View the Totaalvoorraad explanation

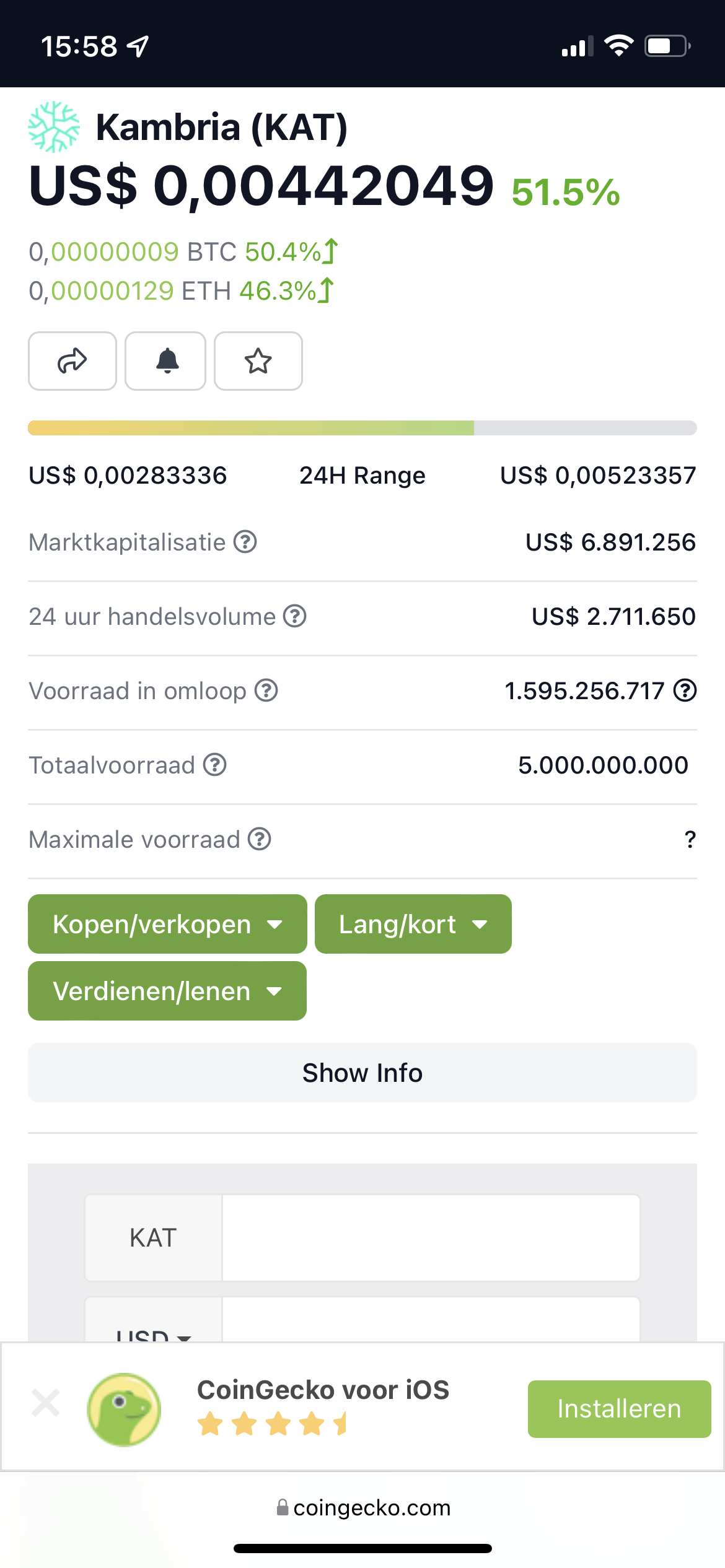[x=215, y=765]
